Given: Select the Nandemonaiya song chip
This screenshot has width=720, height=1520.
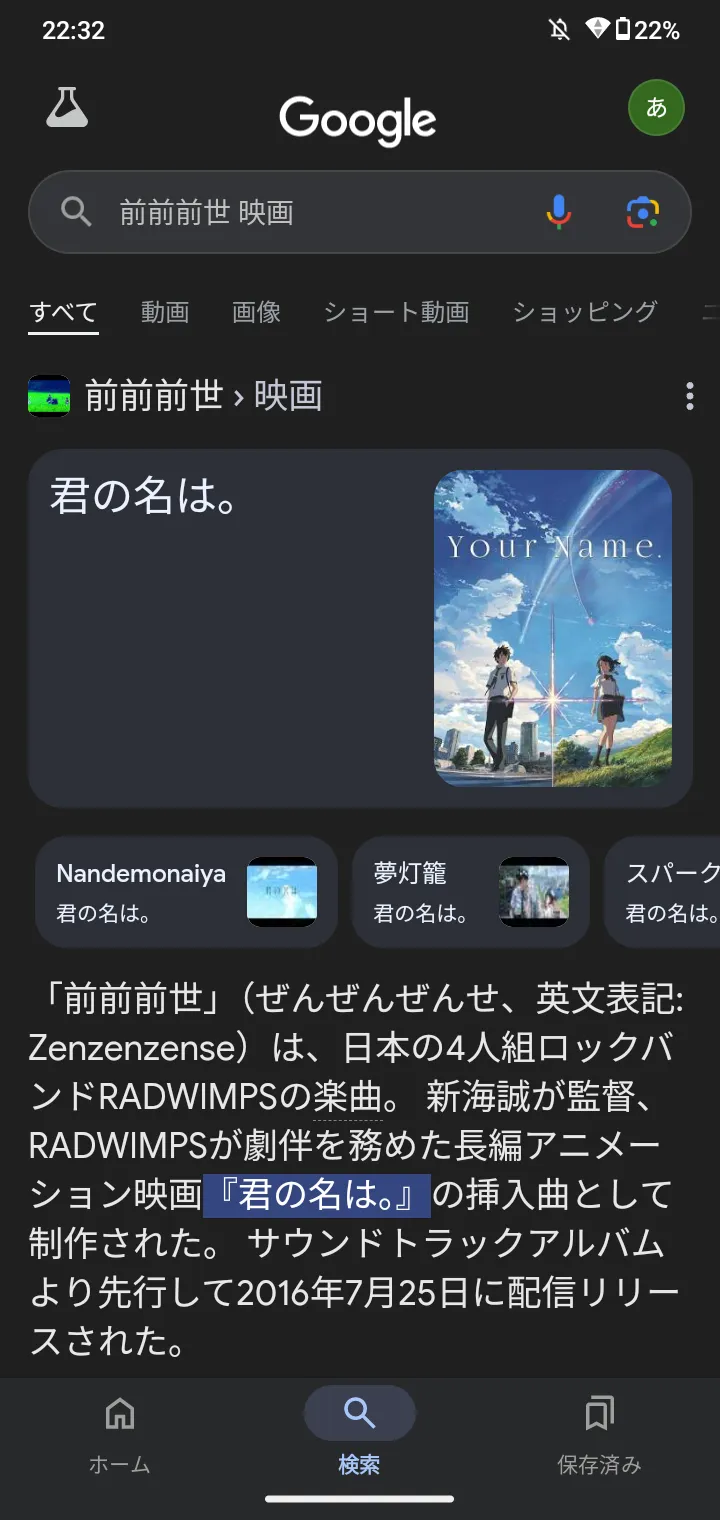Looking at the screenshot, I should [187, 892].
